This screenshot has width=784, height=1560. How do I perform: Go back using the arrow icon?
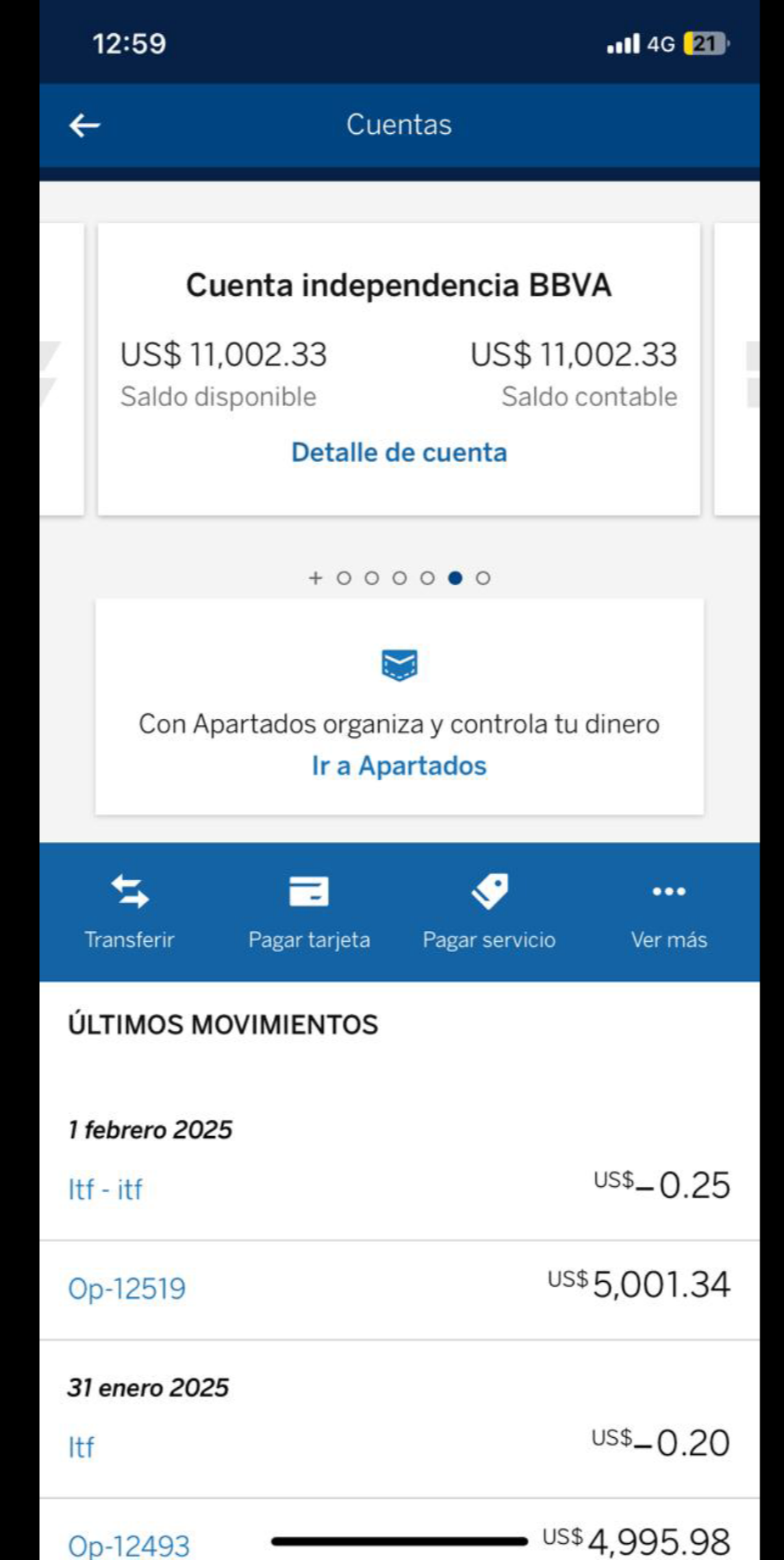[85, 125]
